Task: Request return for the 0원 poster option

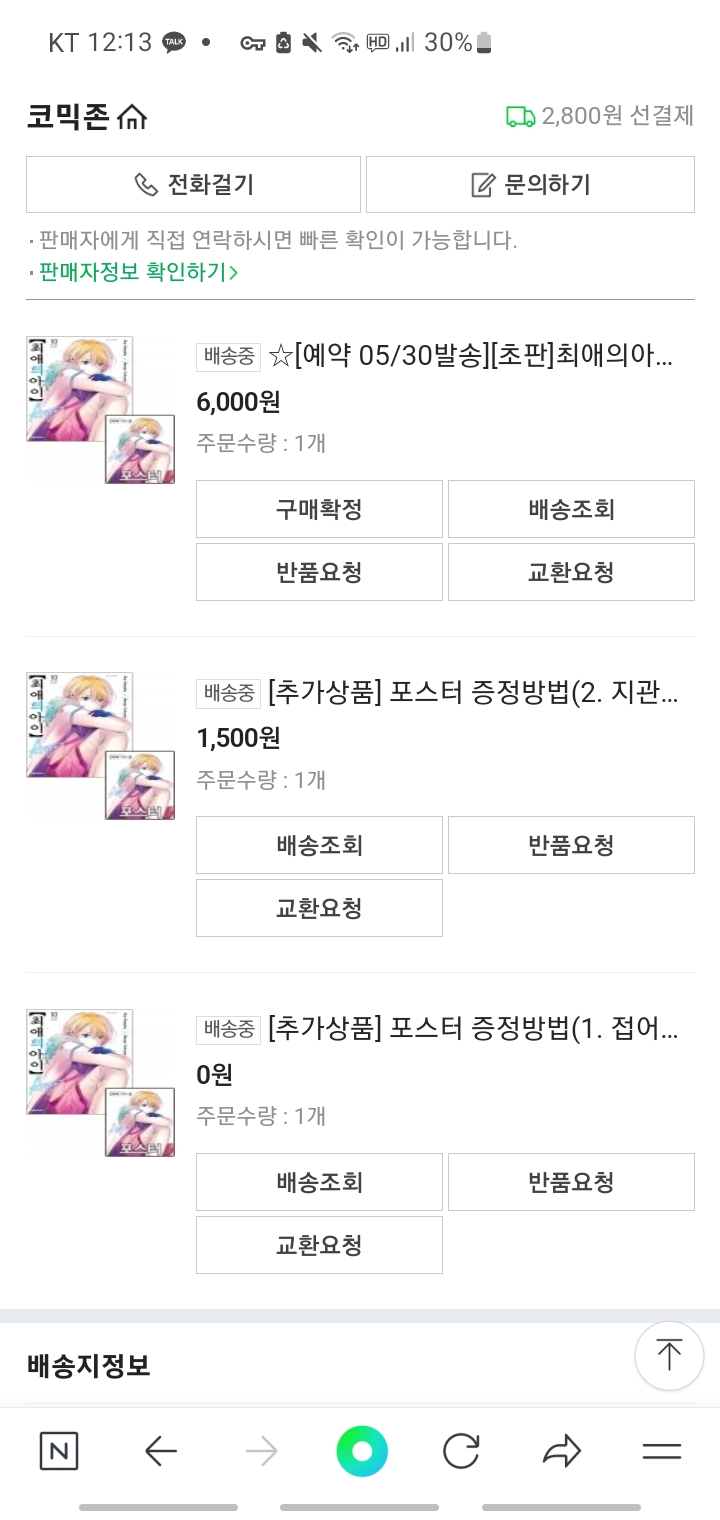Action: click(571, 1182)
